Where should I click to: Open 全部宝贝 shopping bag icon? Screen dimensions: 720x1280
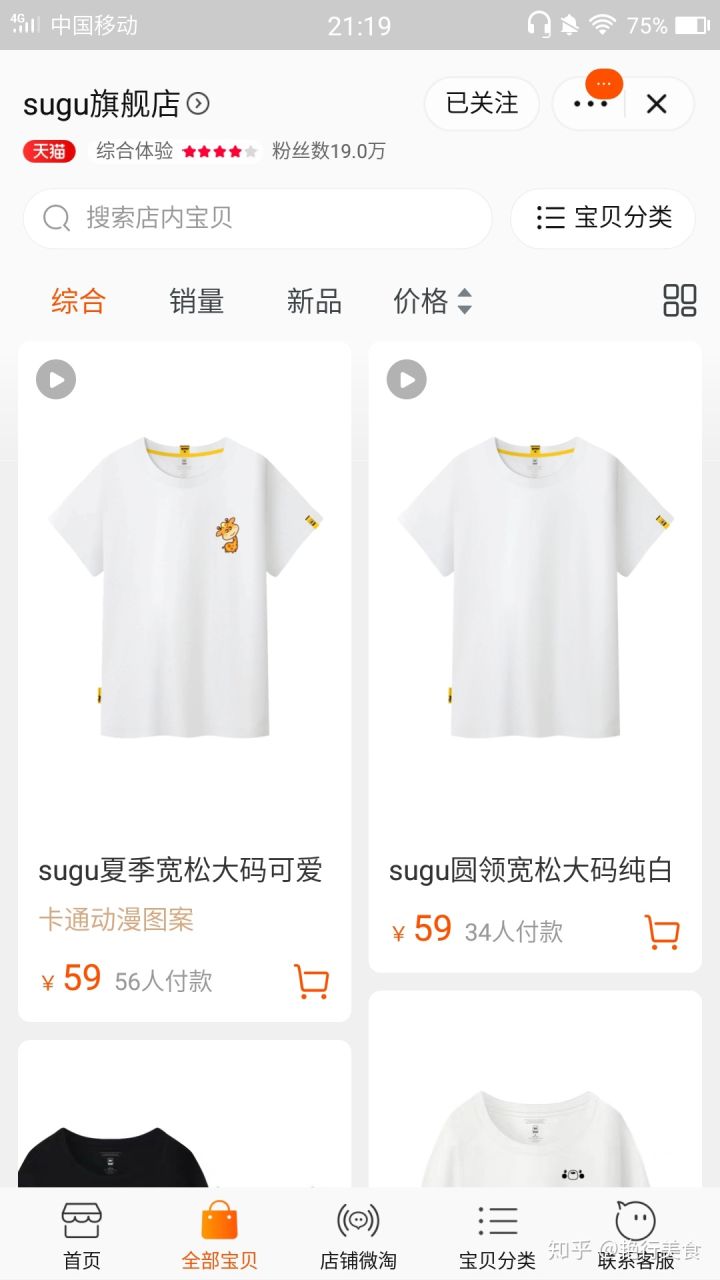click(x=220, y=1222)
